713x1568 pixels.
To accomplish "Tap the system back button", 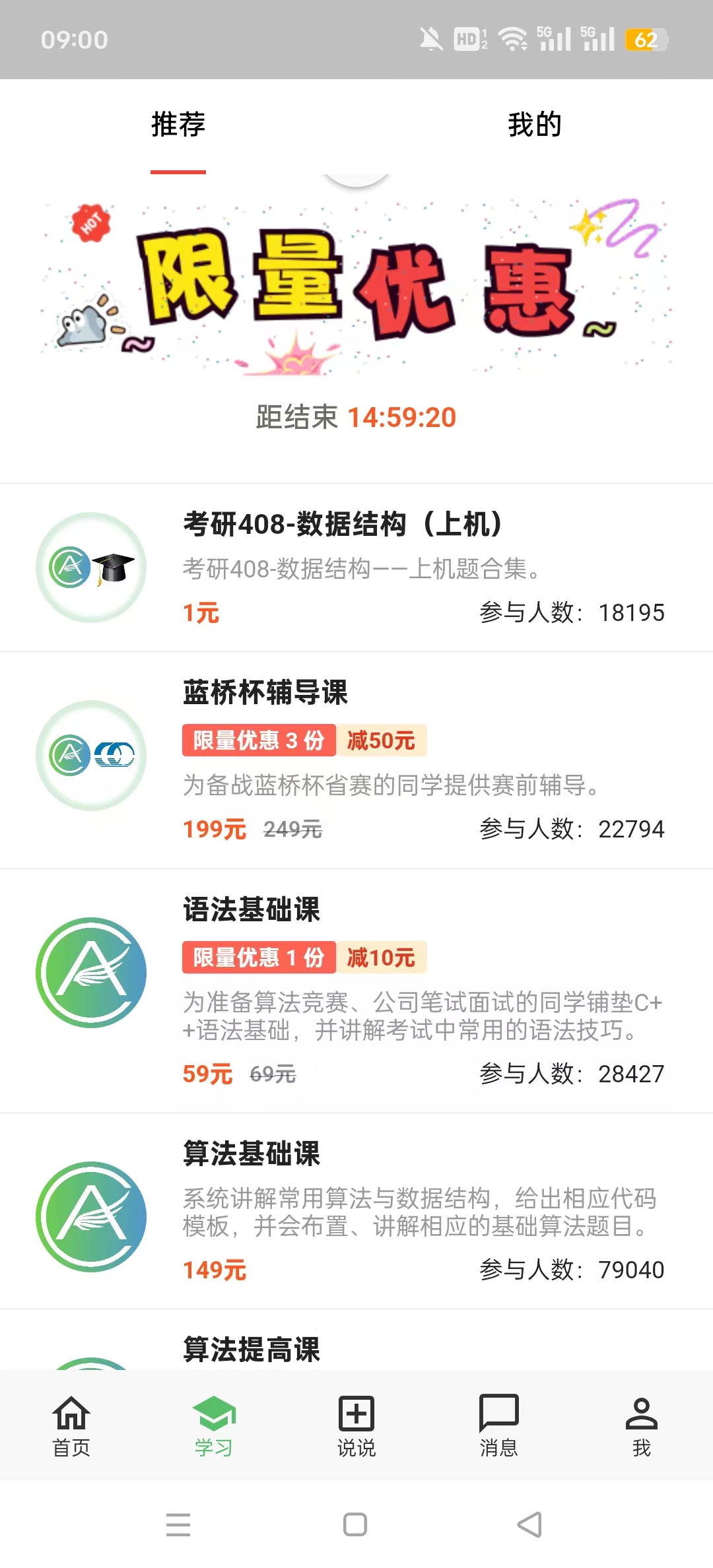I will click(529, 1524).
